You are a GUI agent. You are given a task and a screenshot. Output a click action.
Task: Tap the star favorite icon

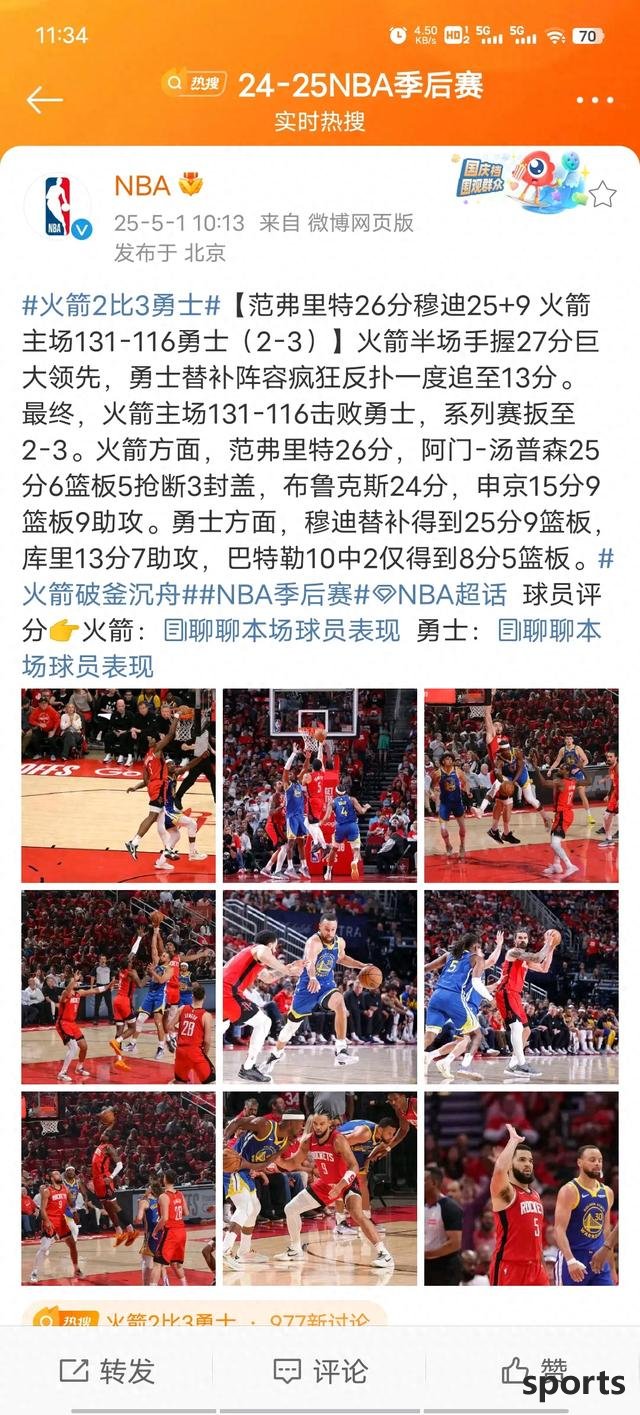602,194
